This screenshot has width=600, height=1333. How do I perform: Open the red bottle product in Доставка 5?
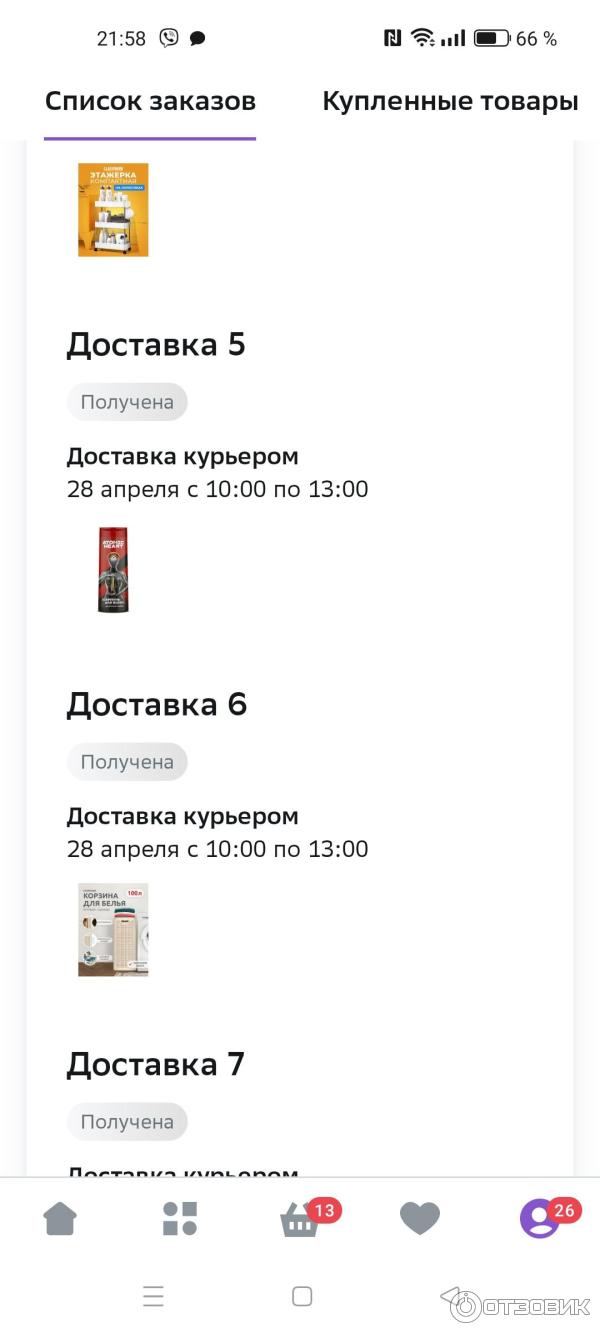pos(113,569)
